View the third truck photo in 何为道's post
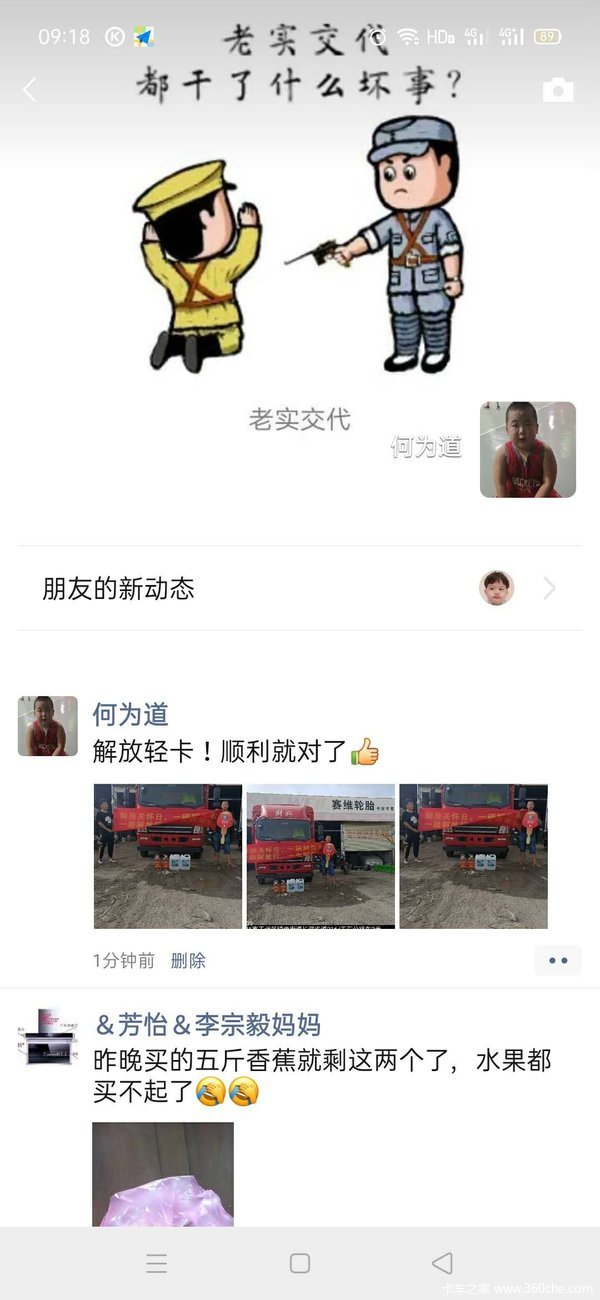 click(x=473, y=856)
